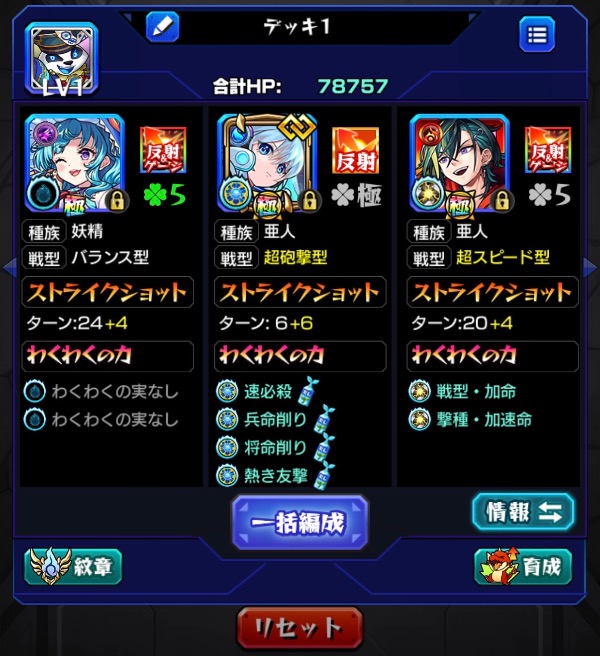The width and height of the screenshot is (600, 656).
Task: Tap the リセット button
Action: [x=300, y=628]
